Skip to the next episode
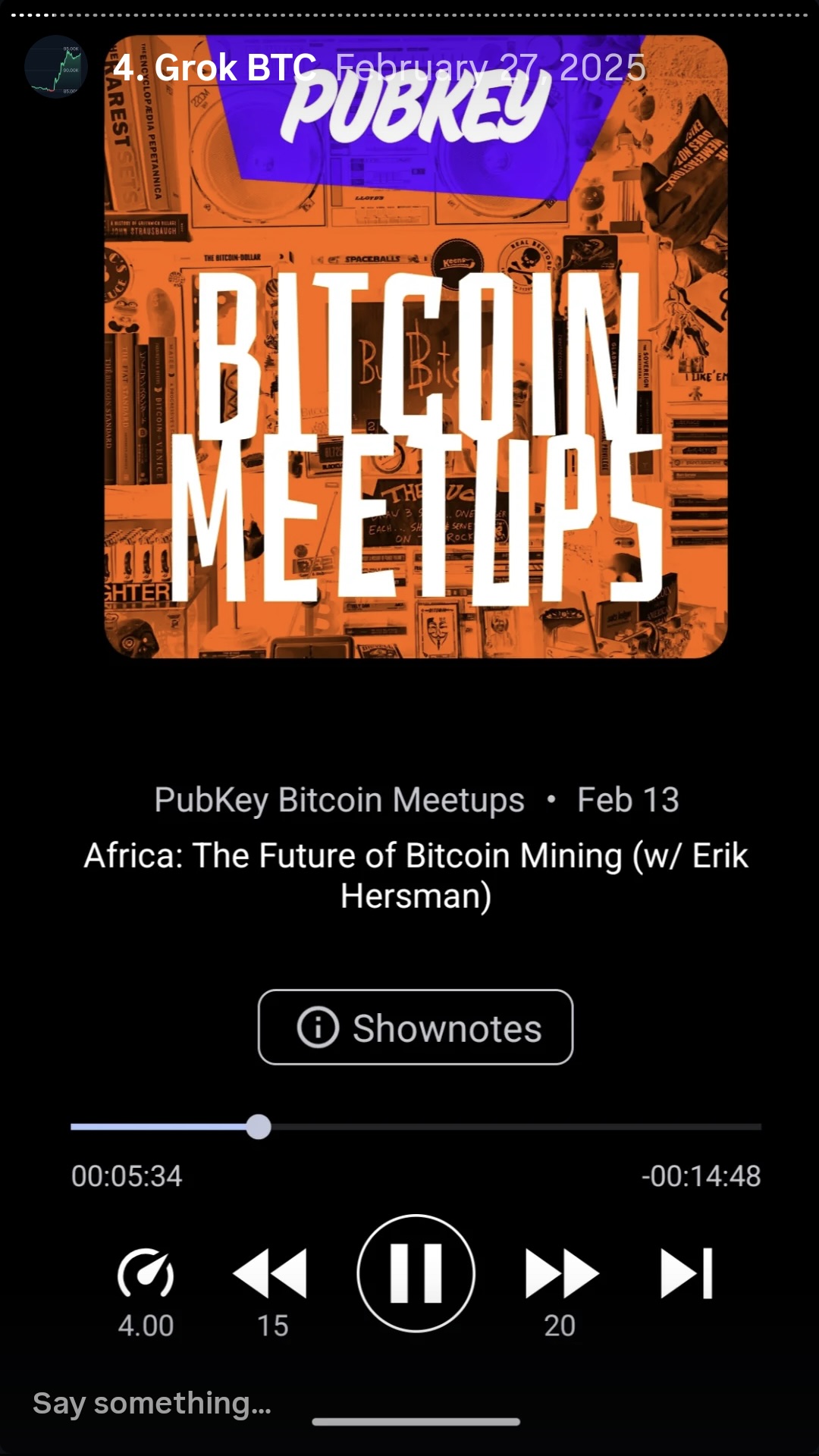 (x=687, y=1274)
